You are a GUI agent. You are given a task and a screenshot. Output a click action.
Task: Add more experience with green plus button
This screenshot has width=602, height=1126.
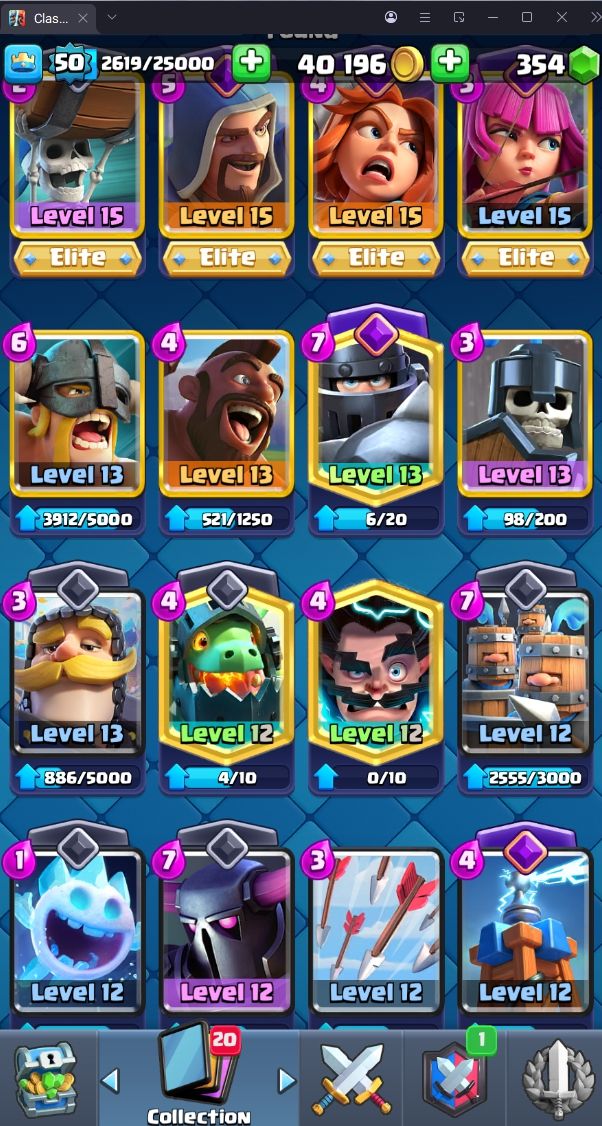click(251, 63)
